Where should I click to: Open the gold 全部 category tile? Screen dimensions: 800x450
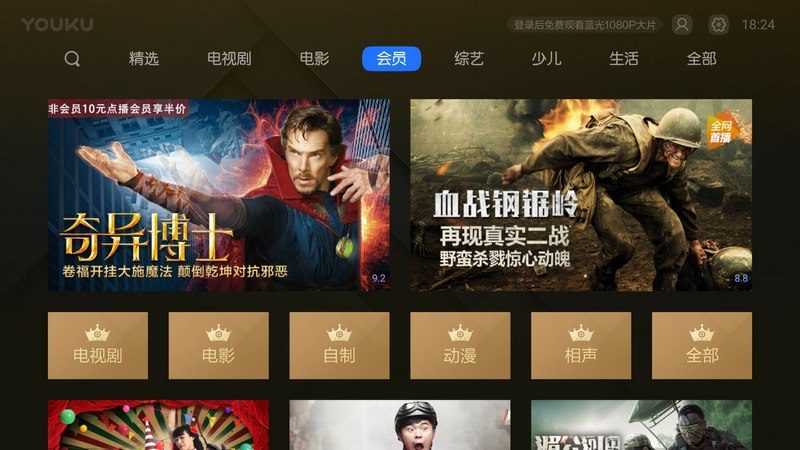coord(702,346)
